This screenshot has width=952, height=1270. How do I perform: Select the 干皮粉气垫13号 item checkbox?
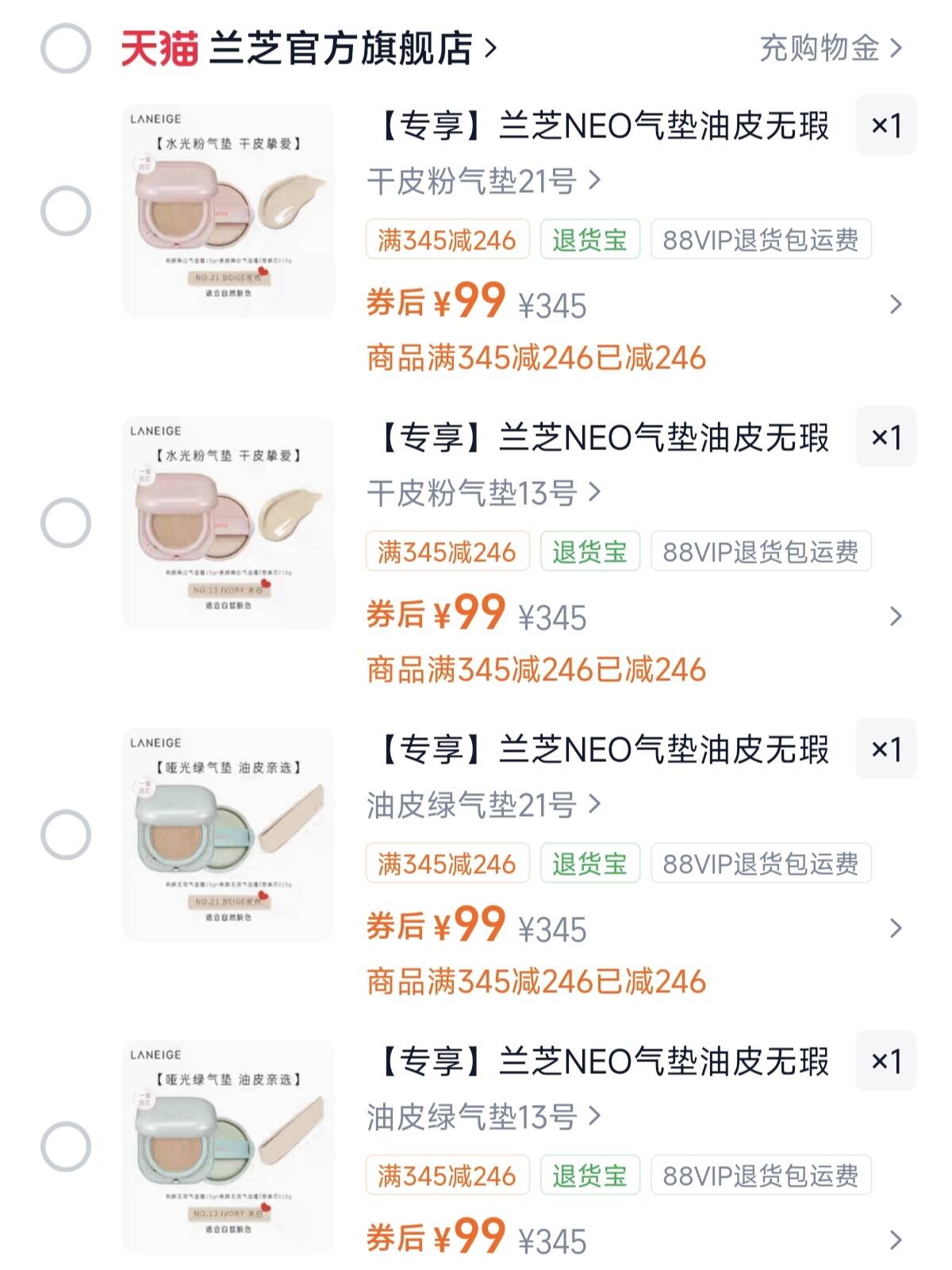pyautogui.click(x=66, y=523)
